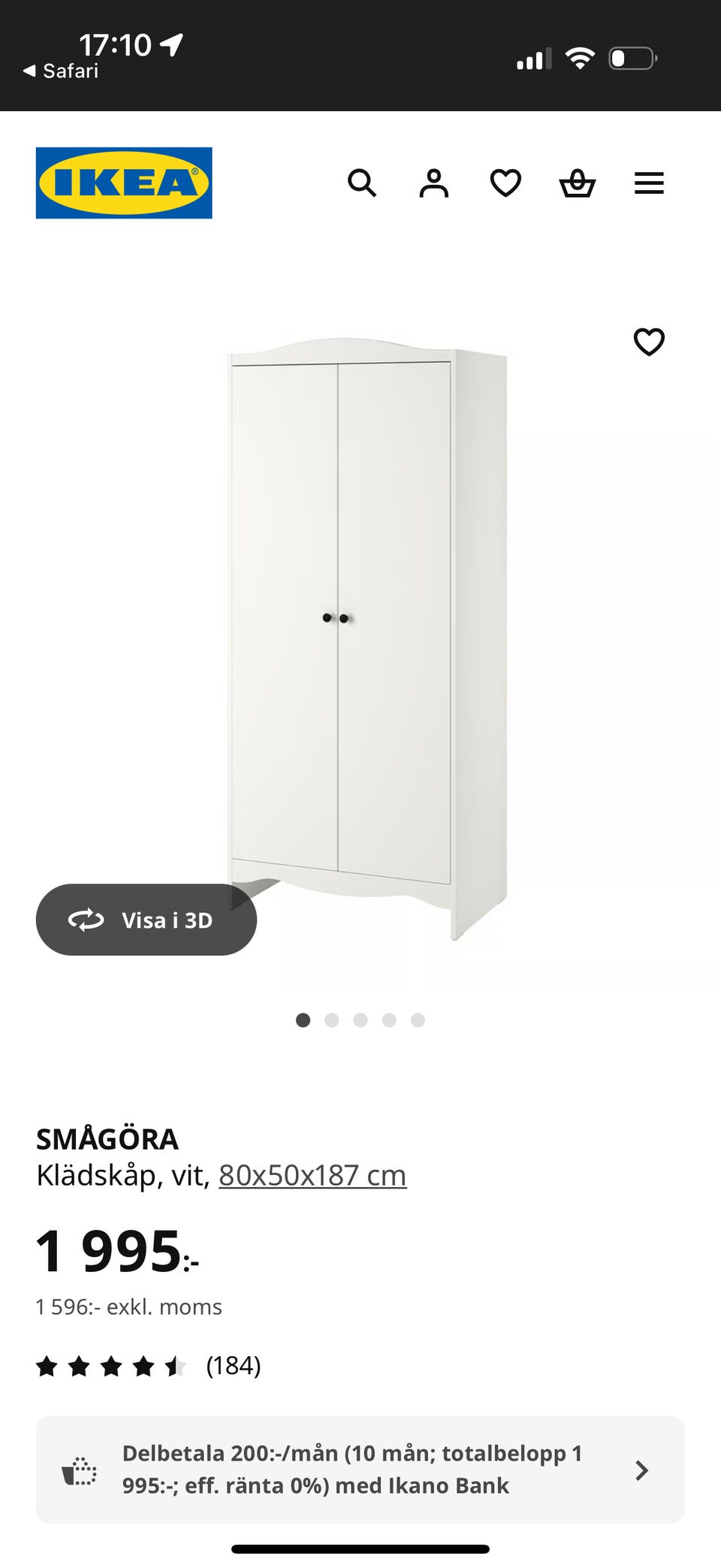
Task: Open Ikano Bank Delbetala installment details
Action: pyautogui.click(x=360, y=1470)
